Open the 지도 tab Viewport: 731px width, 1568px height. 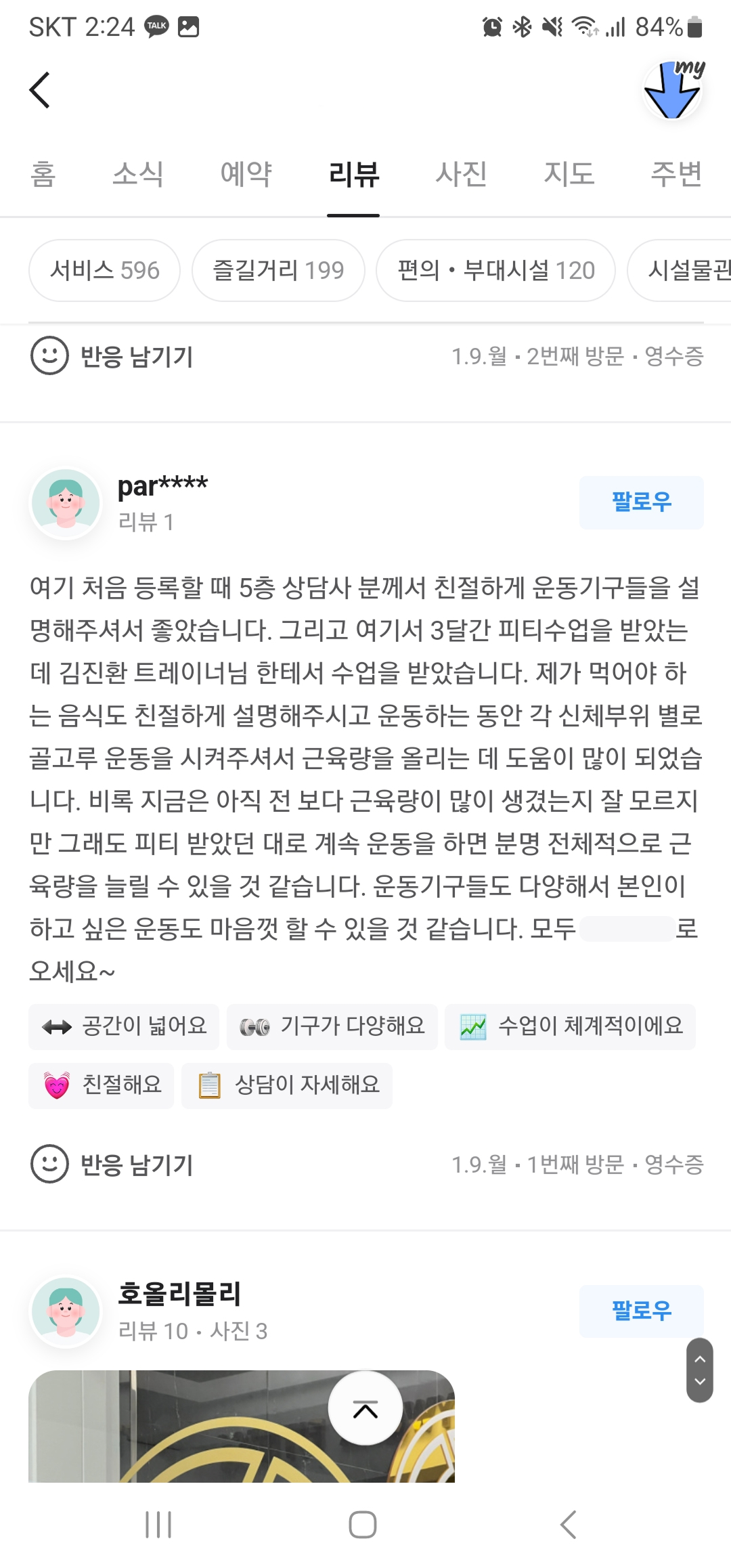(569, 174)
